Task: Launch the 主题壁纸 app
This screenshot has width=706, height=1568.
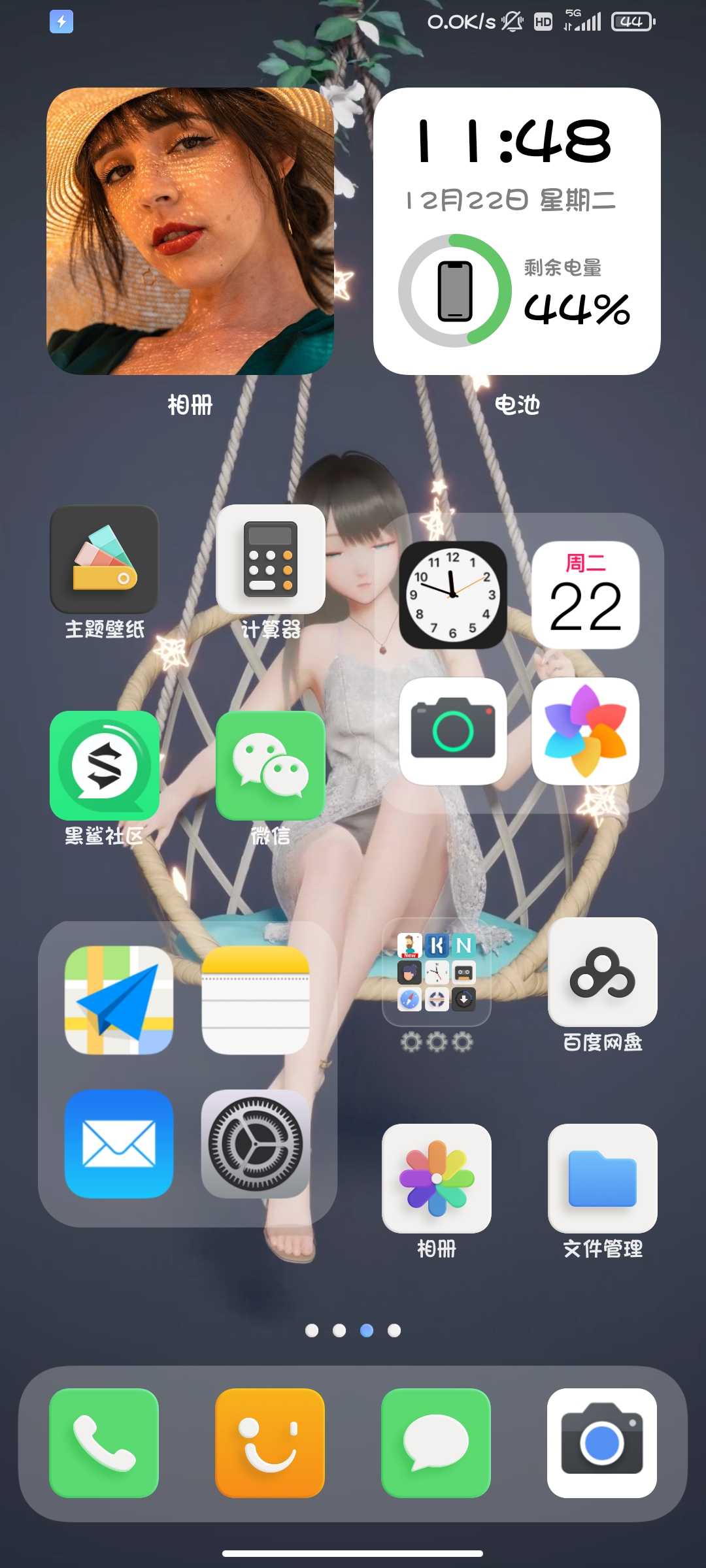Action: 105,559
